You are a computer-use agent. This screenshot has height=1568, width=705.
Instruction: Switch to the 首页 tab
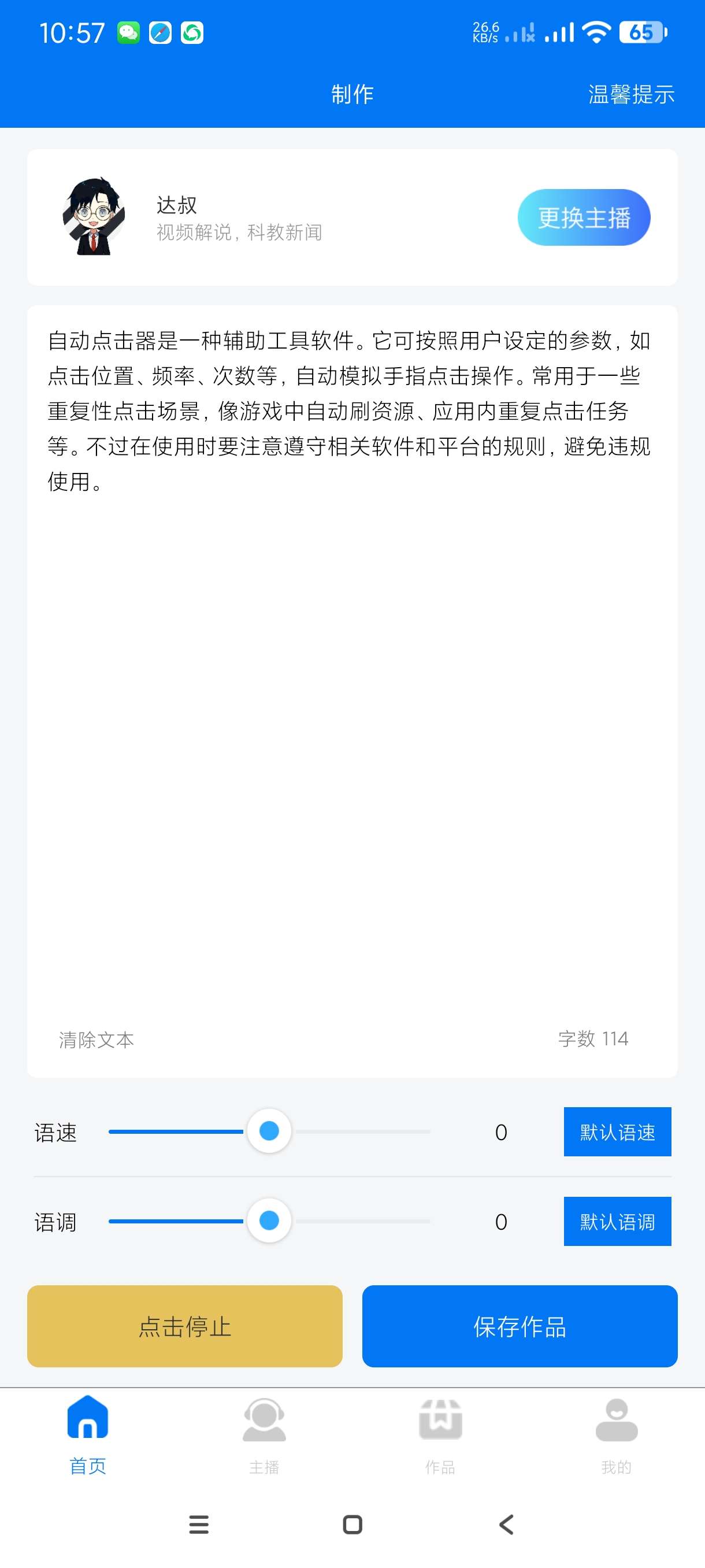88,1434
